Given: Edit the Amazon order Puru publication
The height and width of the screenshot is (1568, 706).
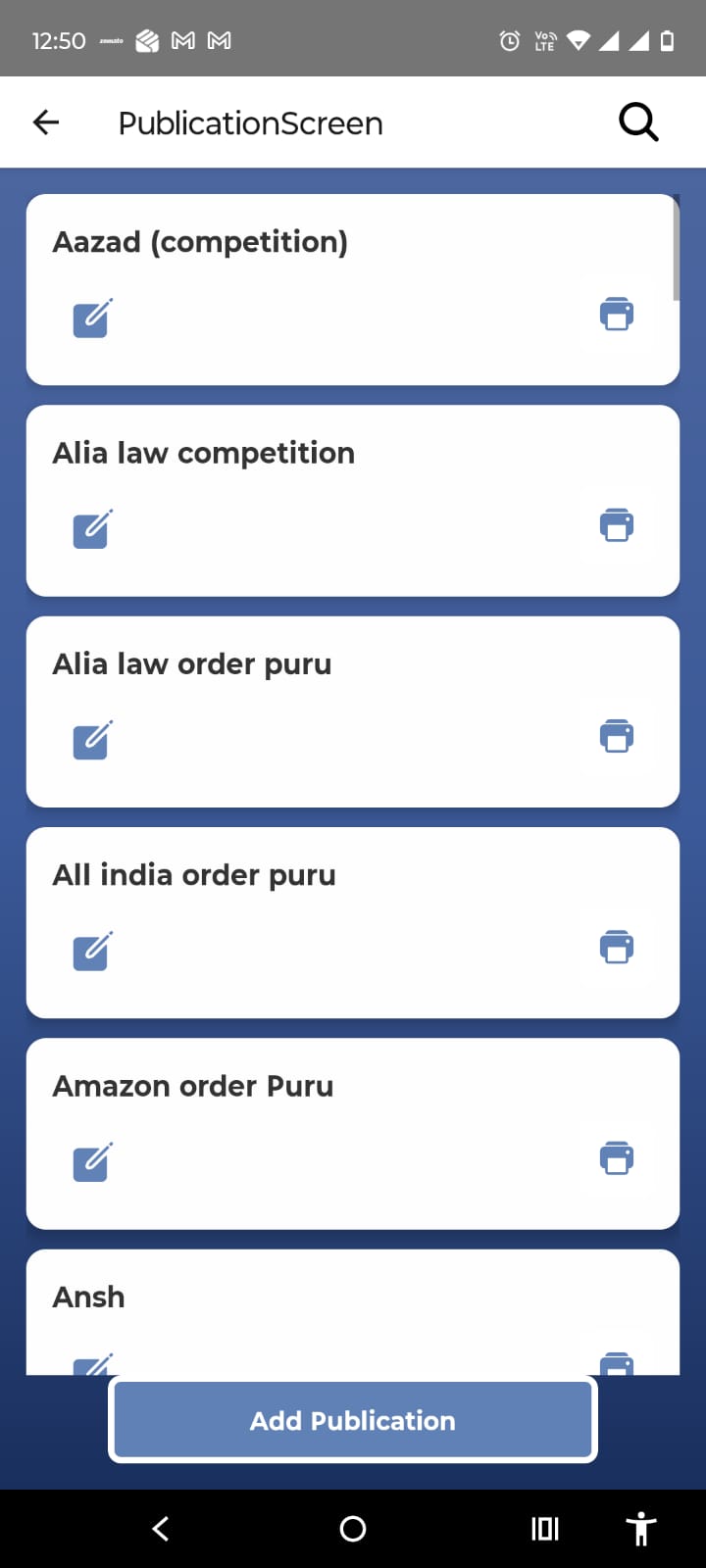Looking at the screenshot, I should click(x=93, y=1161).
